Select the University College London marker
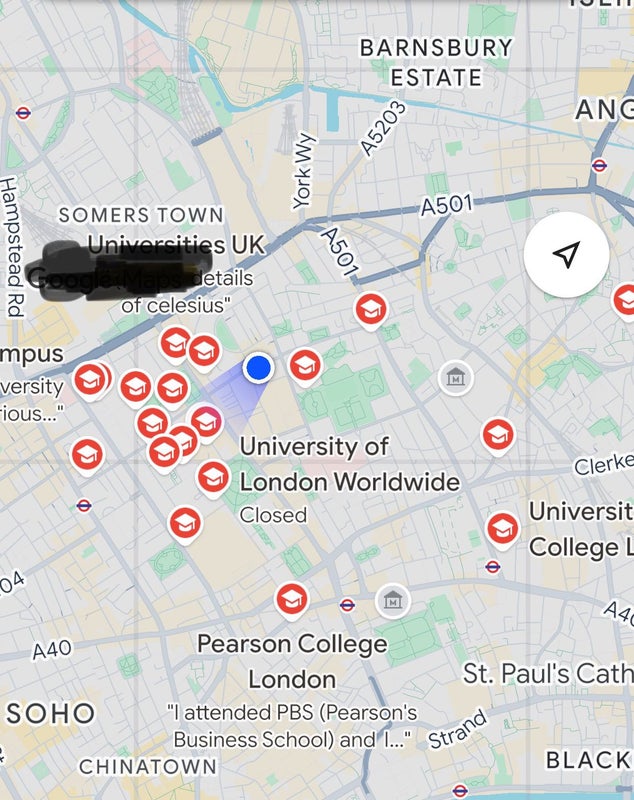634x800 pixels. pyautogui.click(x=502, y=528)
